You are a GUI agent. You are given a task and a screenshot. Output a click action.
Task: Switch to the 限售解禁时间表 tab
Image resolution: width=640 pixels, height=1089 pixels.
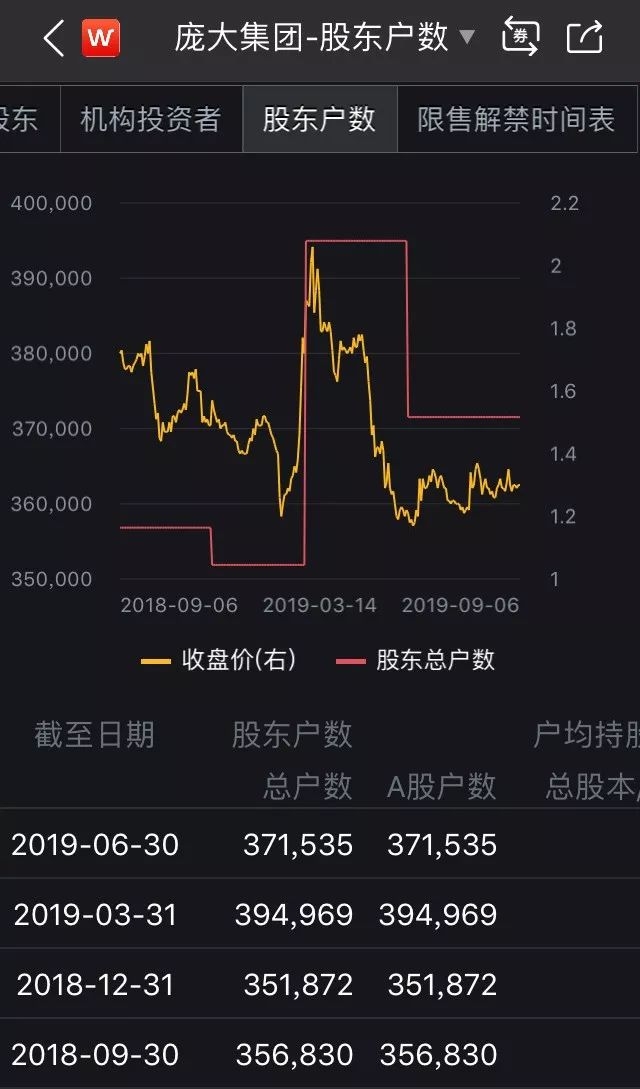click(516, 119)
